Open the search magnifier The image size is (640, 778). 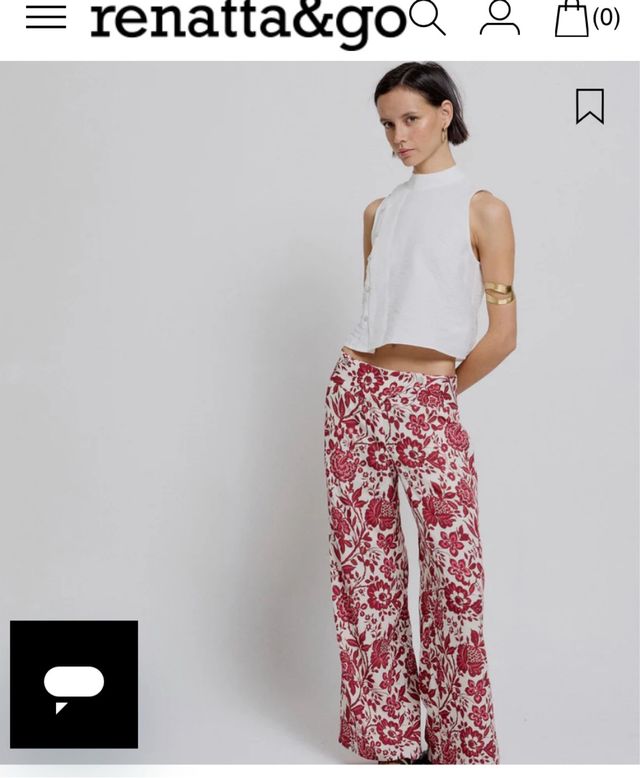pos(427,17)
